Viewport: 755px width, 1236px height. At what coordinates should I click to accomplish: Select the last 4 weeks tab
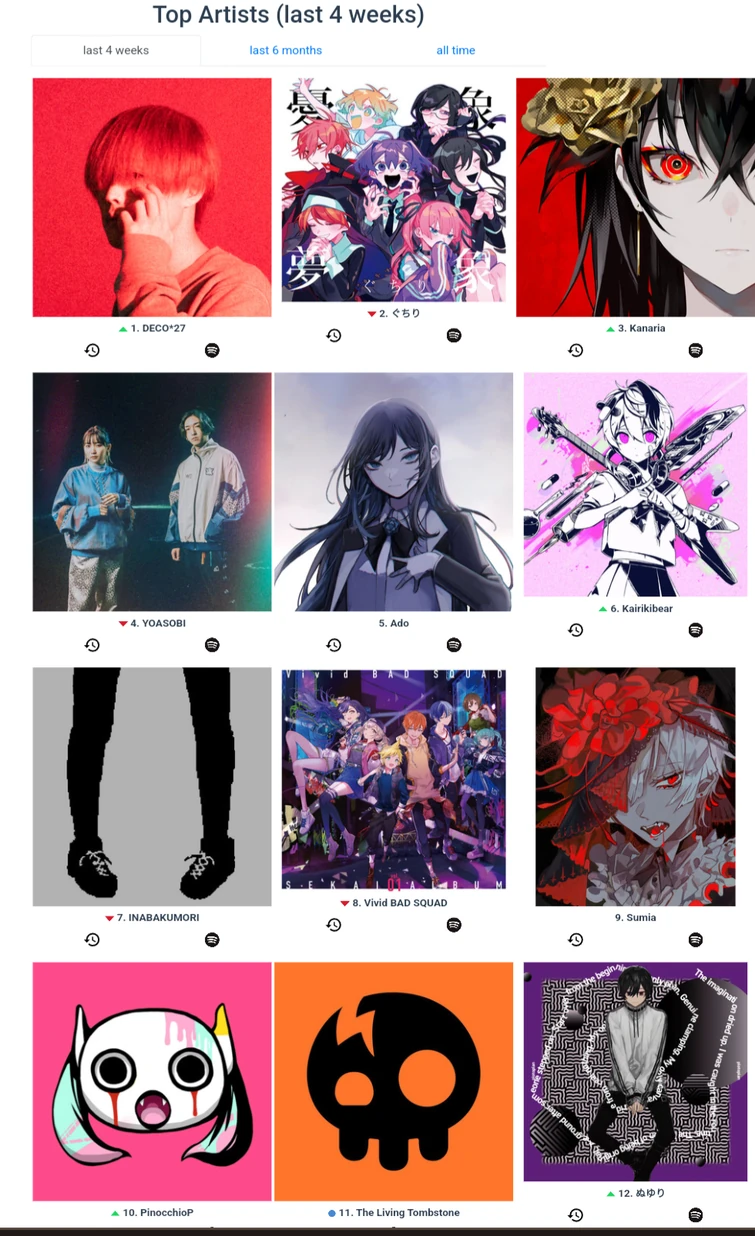click(x=116, y=50)
